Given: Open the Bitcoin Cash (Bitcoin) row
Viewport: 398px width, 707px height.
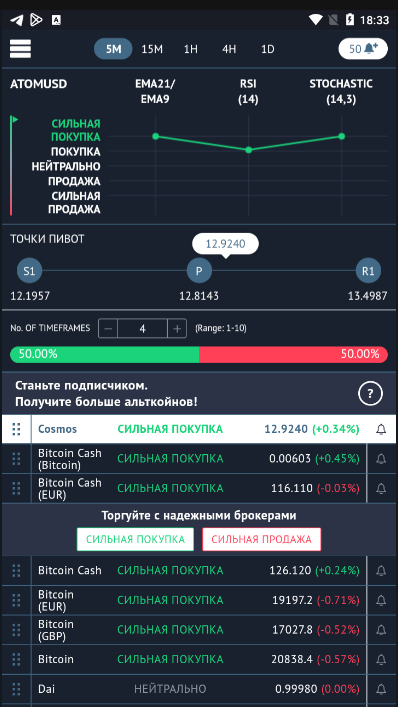Looking at the screenshot, I should [x=198, y=459].
